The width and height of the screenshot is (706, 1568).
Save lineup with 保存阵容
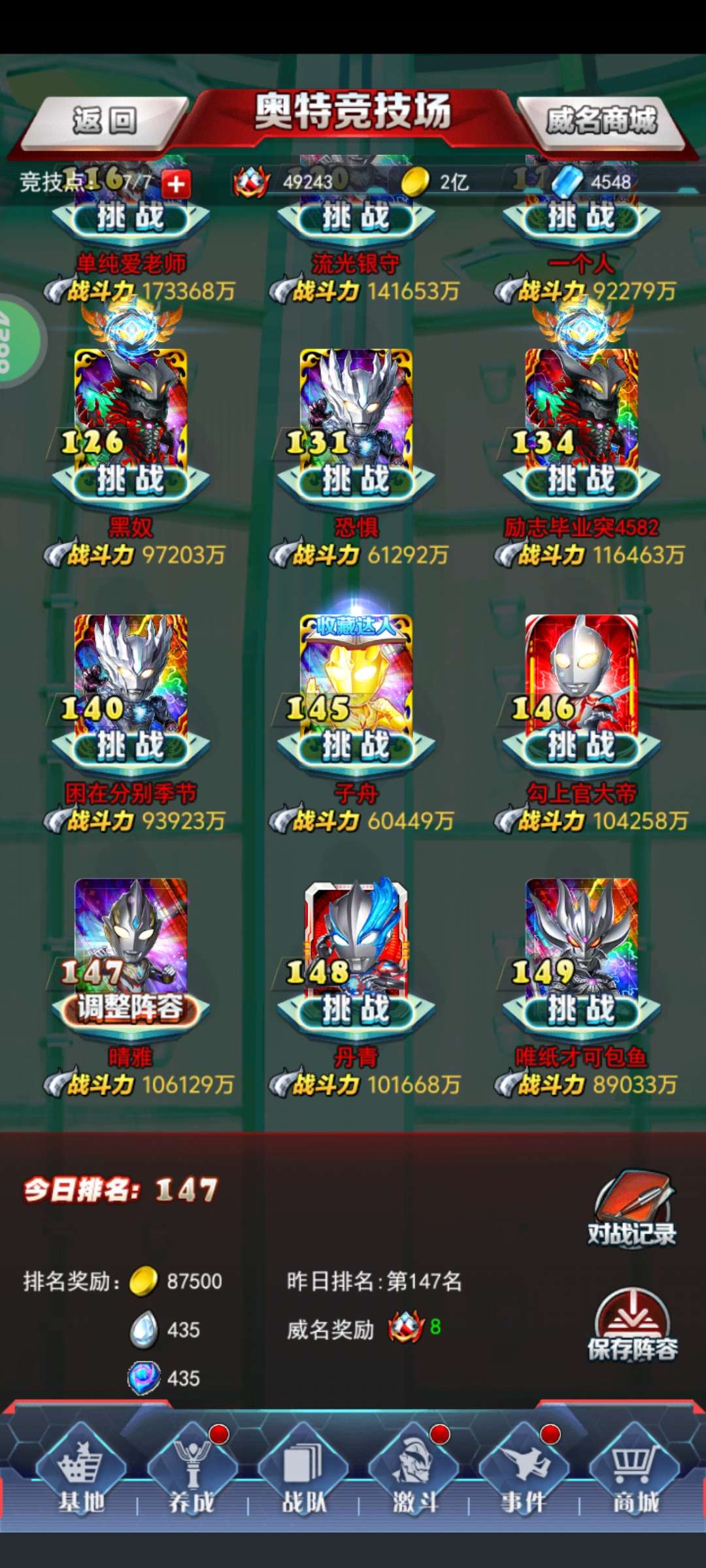click(x=631, y=1326)
